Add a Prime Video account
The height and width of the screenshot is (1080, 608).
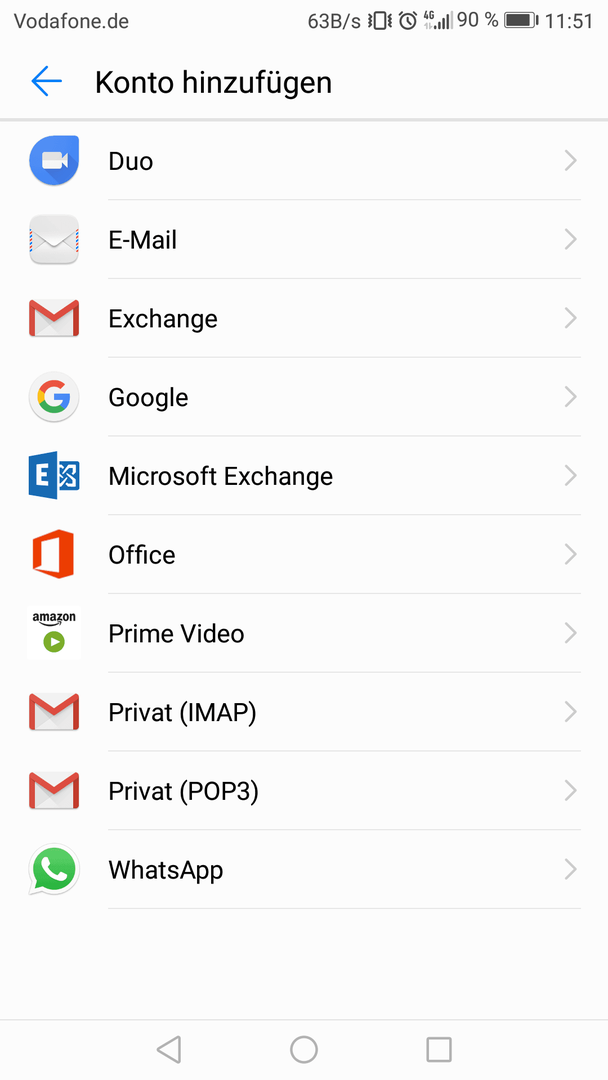point(304,633)
